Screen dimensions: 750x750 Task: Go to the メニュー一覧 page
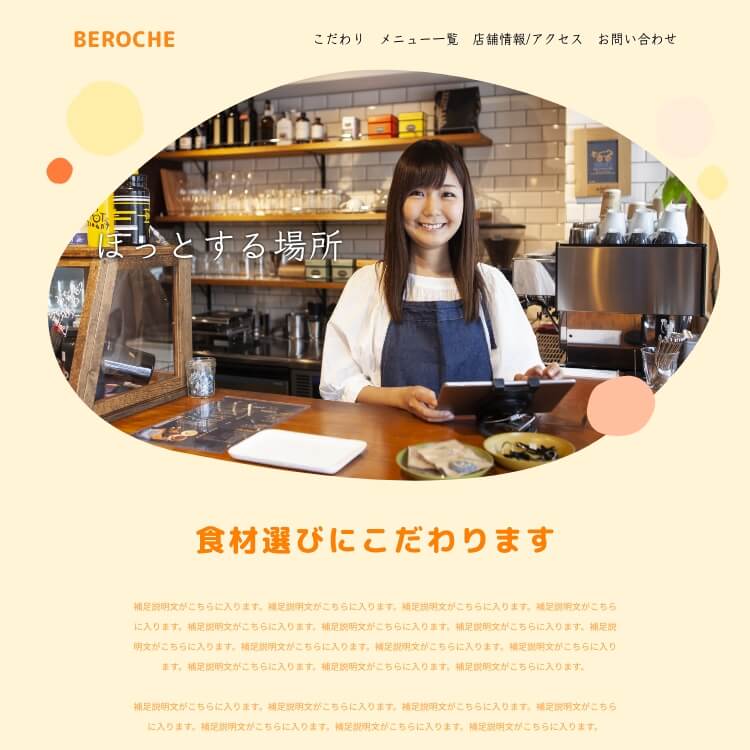419,39
